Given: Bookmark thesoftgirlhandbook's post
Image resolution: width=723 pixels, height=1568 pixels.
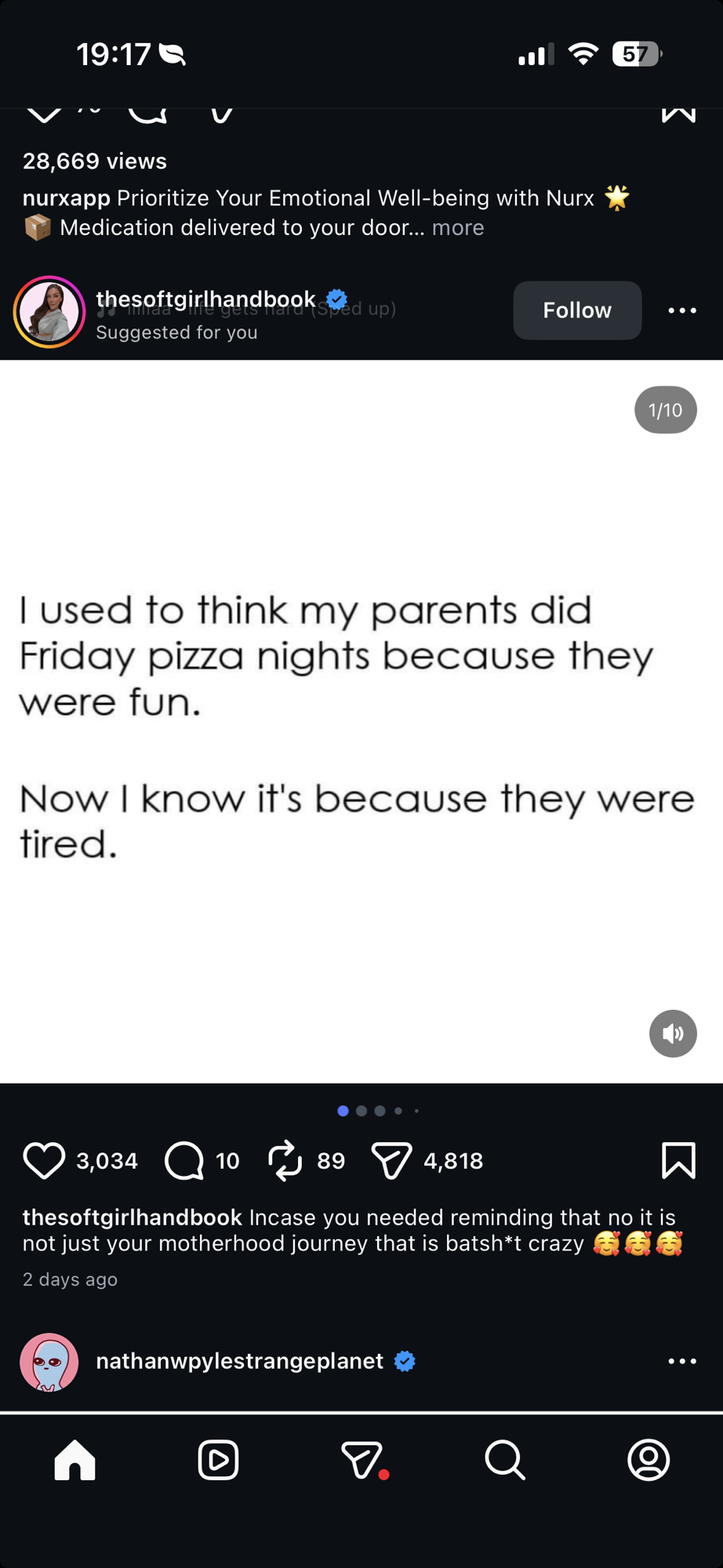Looking at the screenshot, I should 678,1160.
